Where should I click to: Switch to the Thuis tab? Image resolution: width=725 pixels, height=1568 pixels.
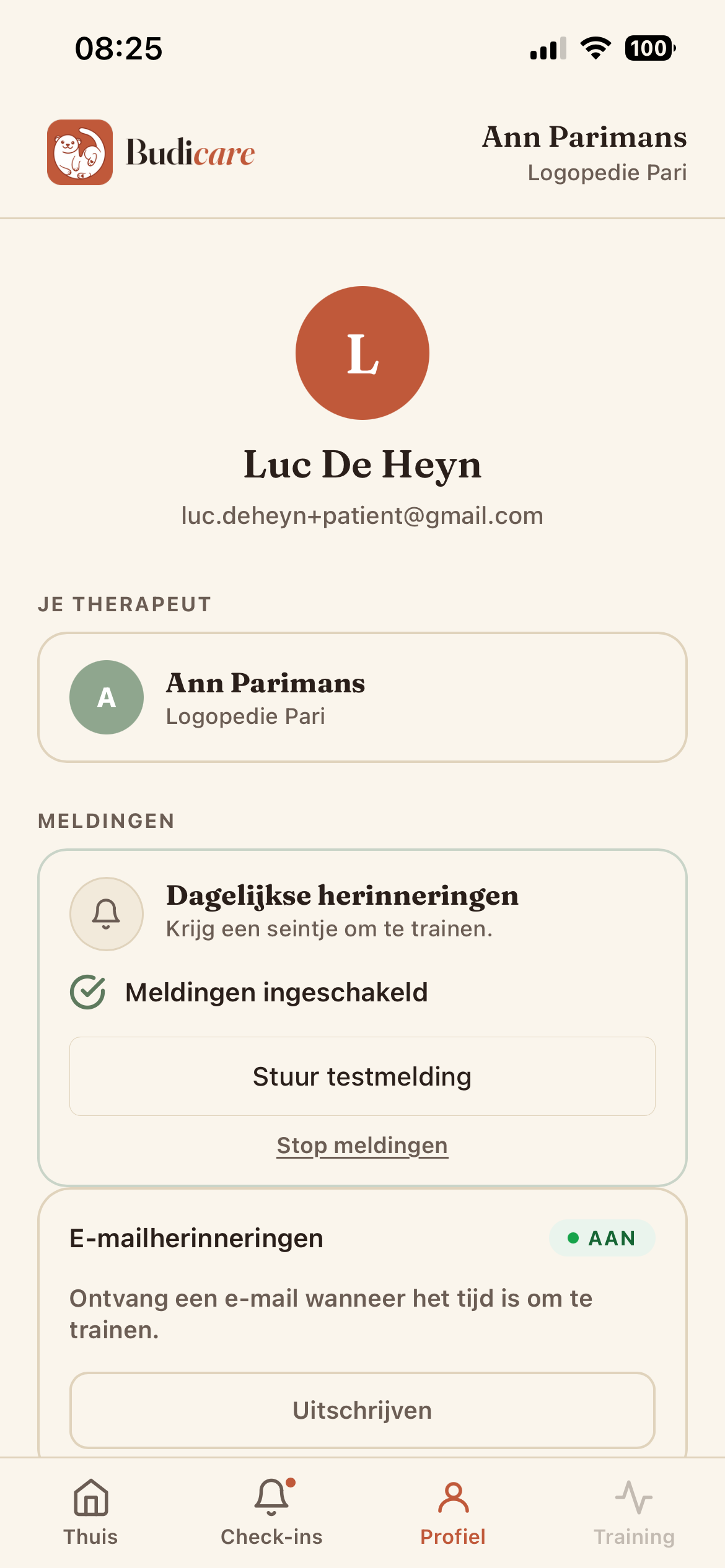90,1512
